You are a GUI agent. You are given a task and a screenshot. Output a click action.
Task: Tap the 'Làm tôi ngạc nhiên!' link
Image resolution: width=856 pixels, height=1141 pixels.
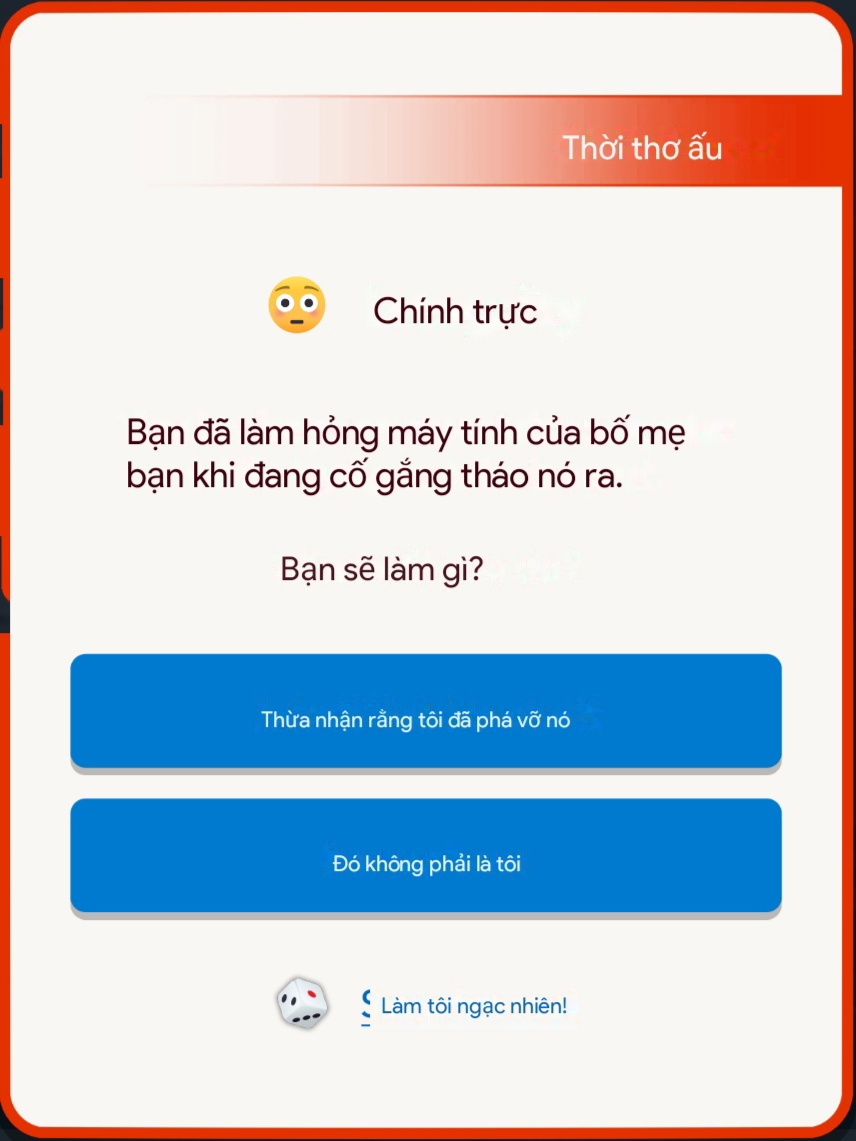click(x=473, y=1005)
